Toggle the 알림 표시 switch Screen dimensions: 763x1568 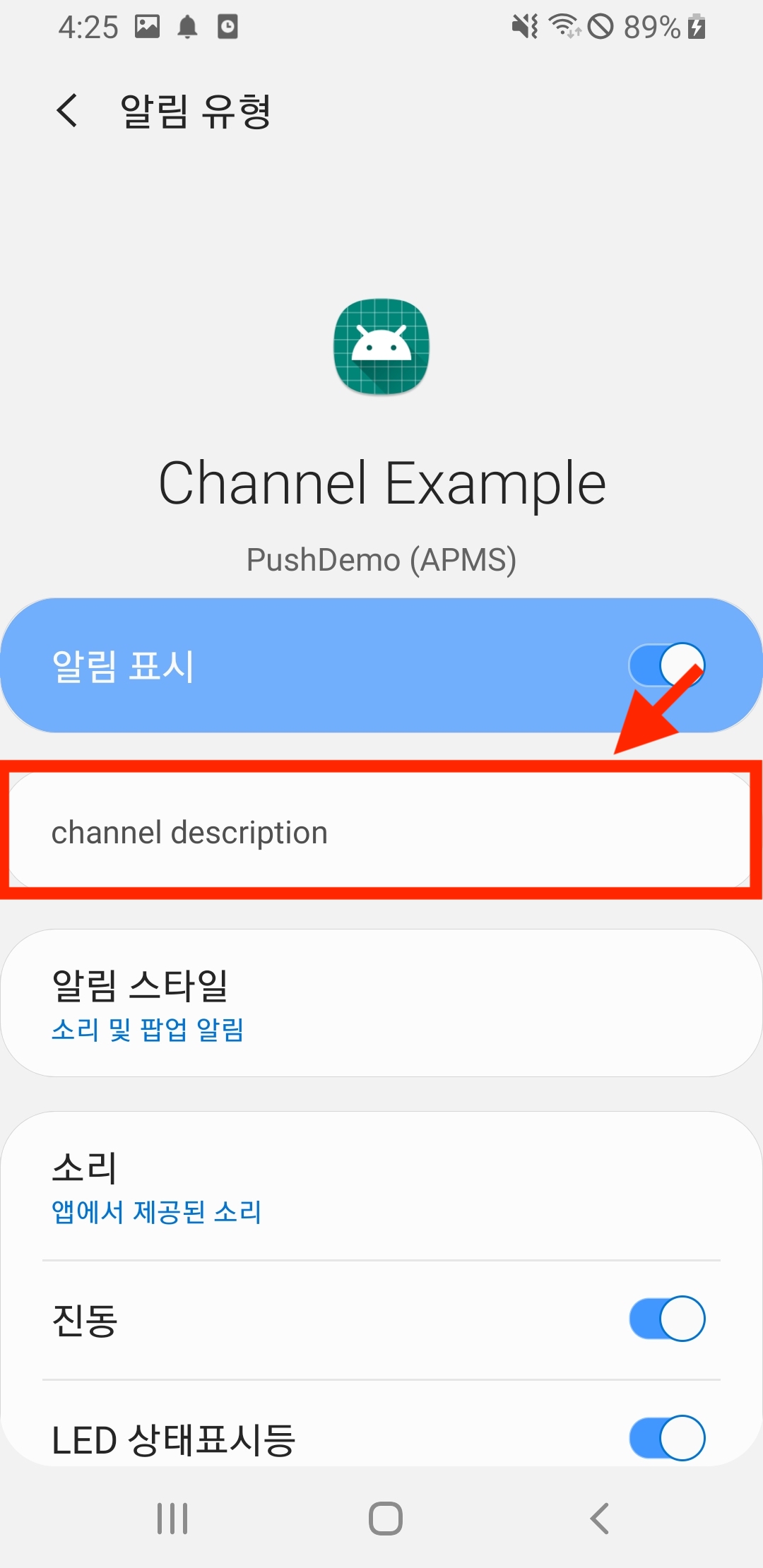[666, 665]
